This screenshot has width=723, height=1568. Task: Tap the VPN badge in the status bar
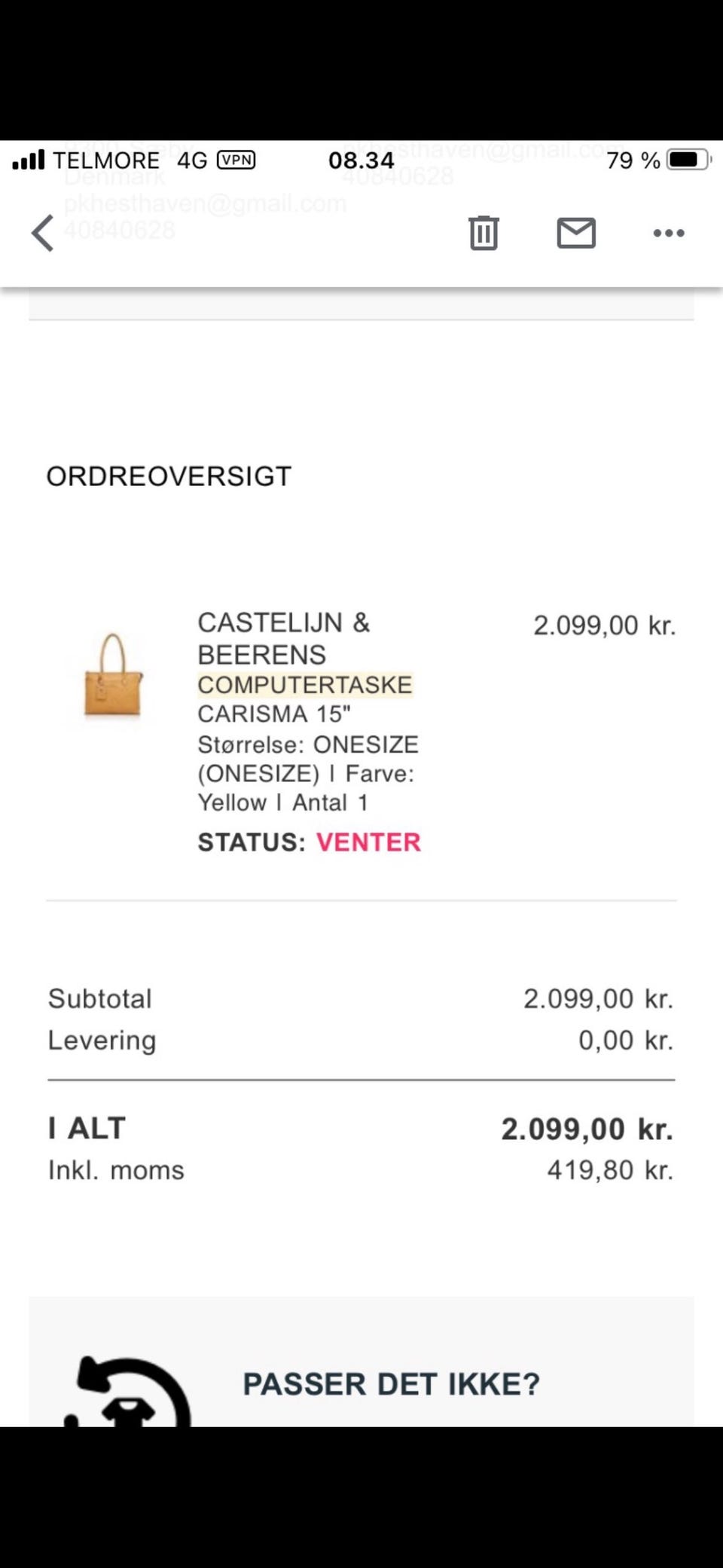[x=237, y=160]
